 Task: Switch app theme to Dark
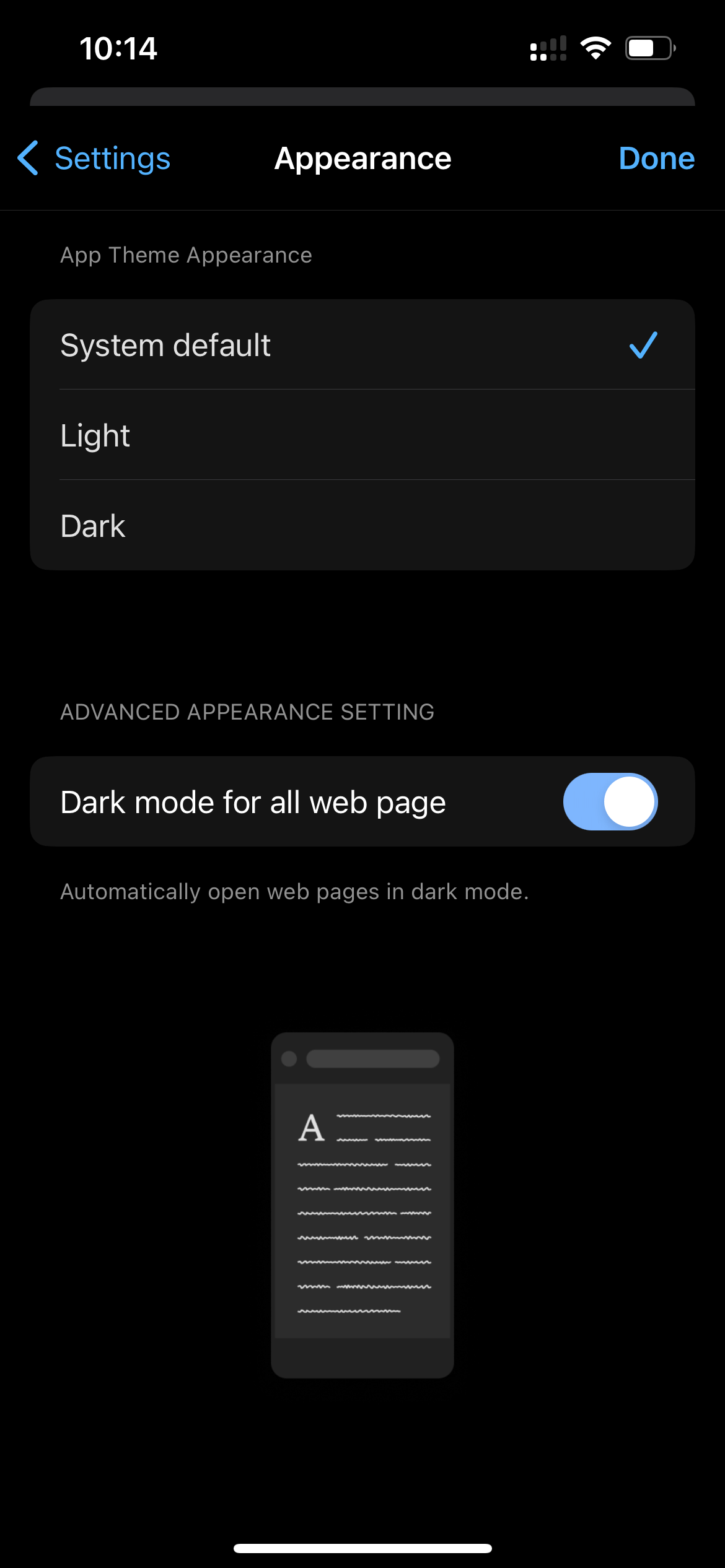[362, 526]
